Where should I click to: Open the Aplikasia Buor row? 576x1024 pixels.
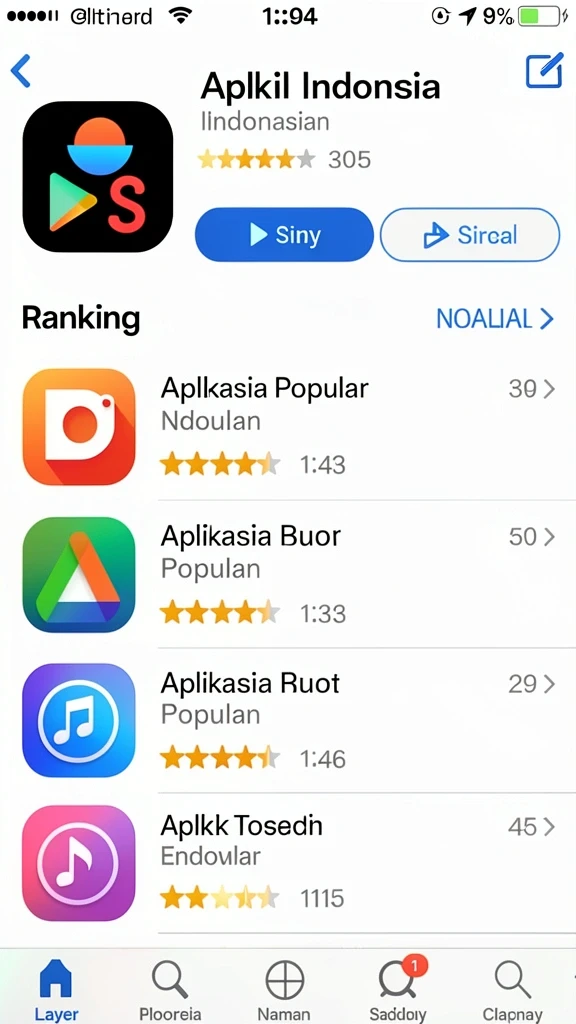point(288,575)
